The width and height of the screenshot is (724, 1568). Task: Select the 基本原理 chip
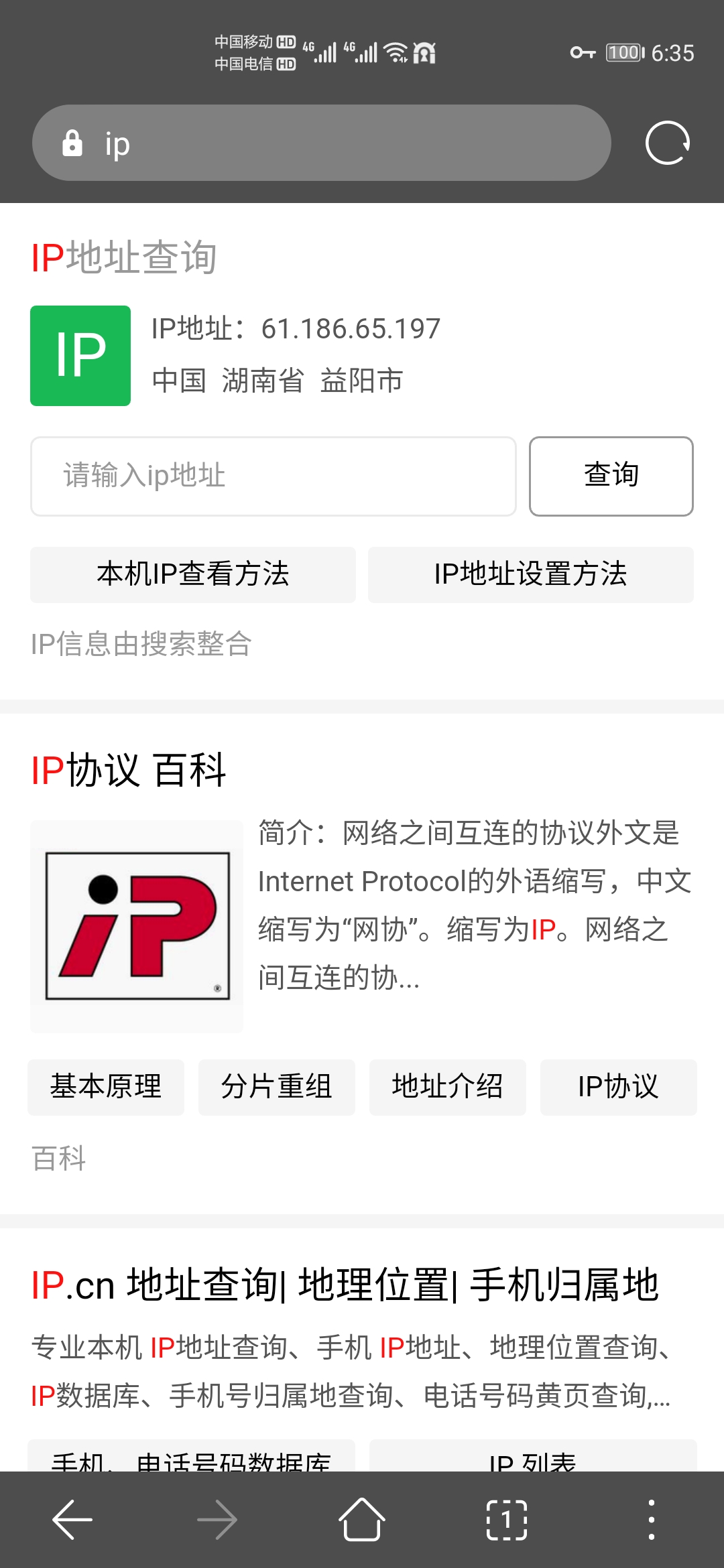pos(106,1086)
